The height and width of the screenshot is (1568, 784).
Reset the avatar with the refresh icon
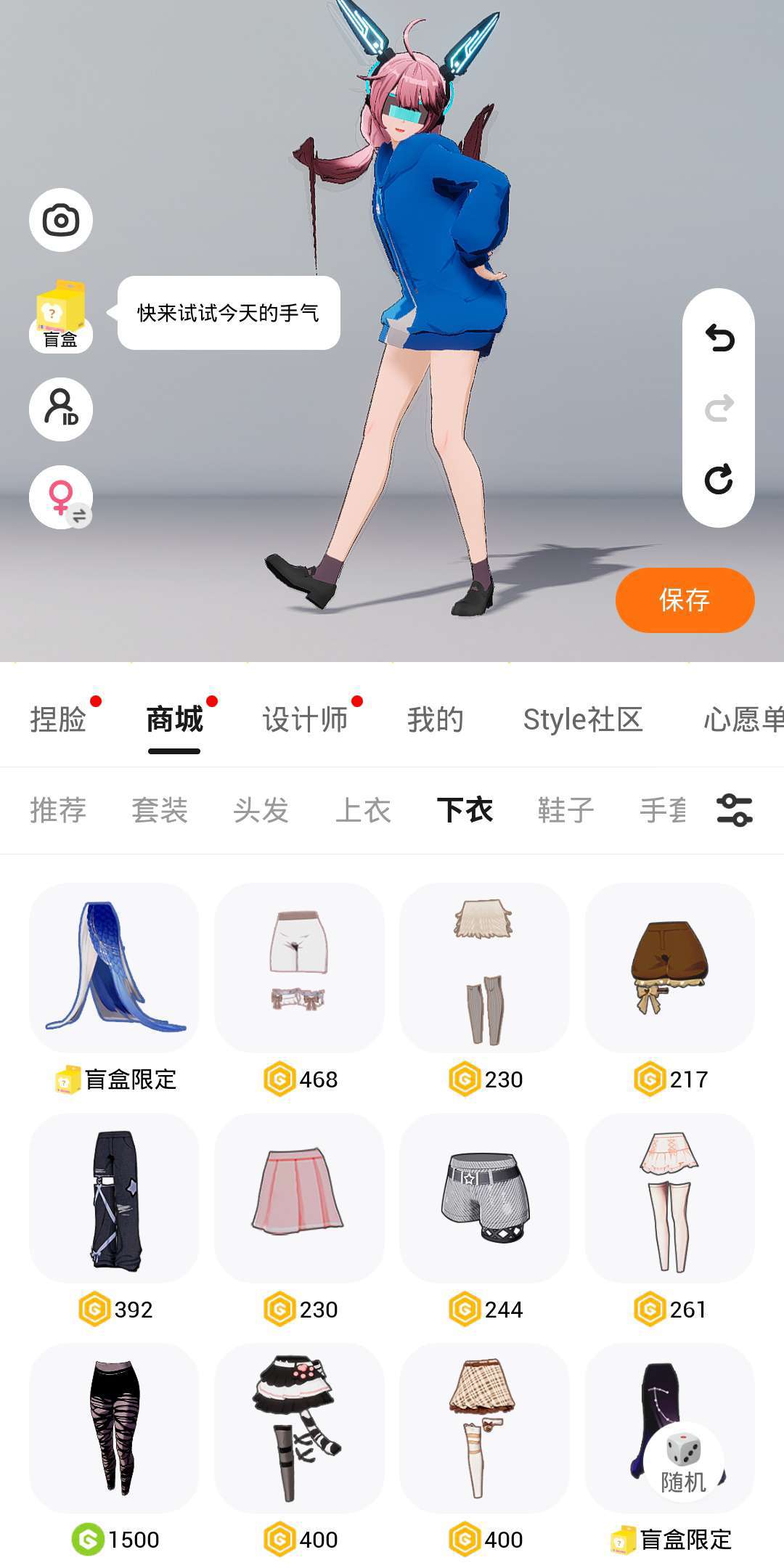(719, 479)
